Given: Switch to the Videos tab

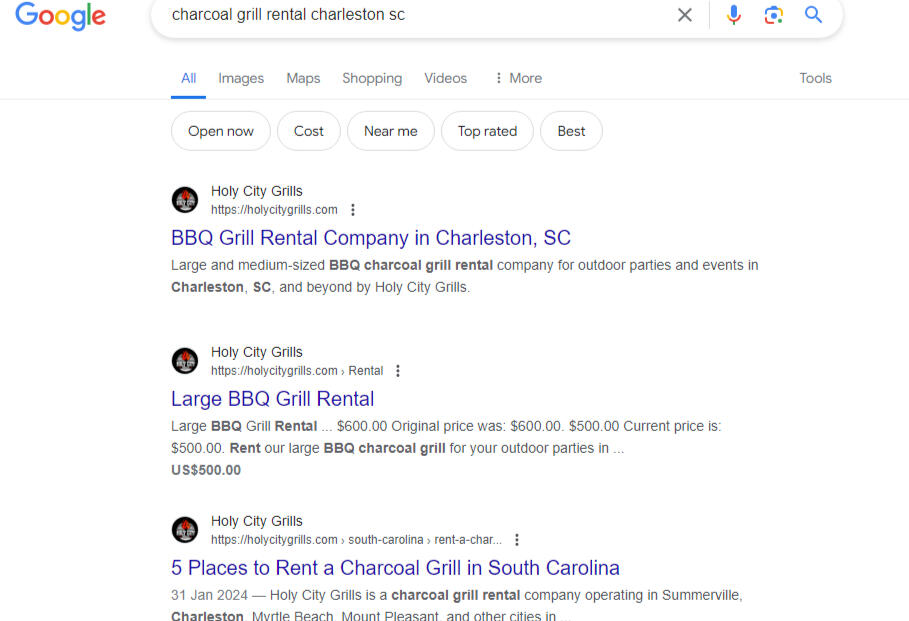Looking at the screenshot, I should (x=445, y=78).
